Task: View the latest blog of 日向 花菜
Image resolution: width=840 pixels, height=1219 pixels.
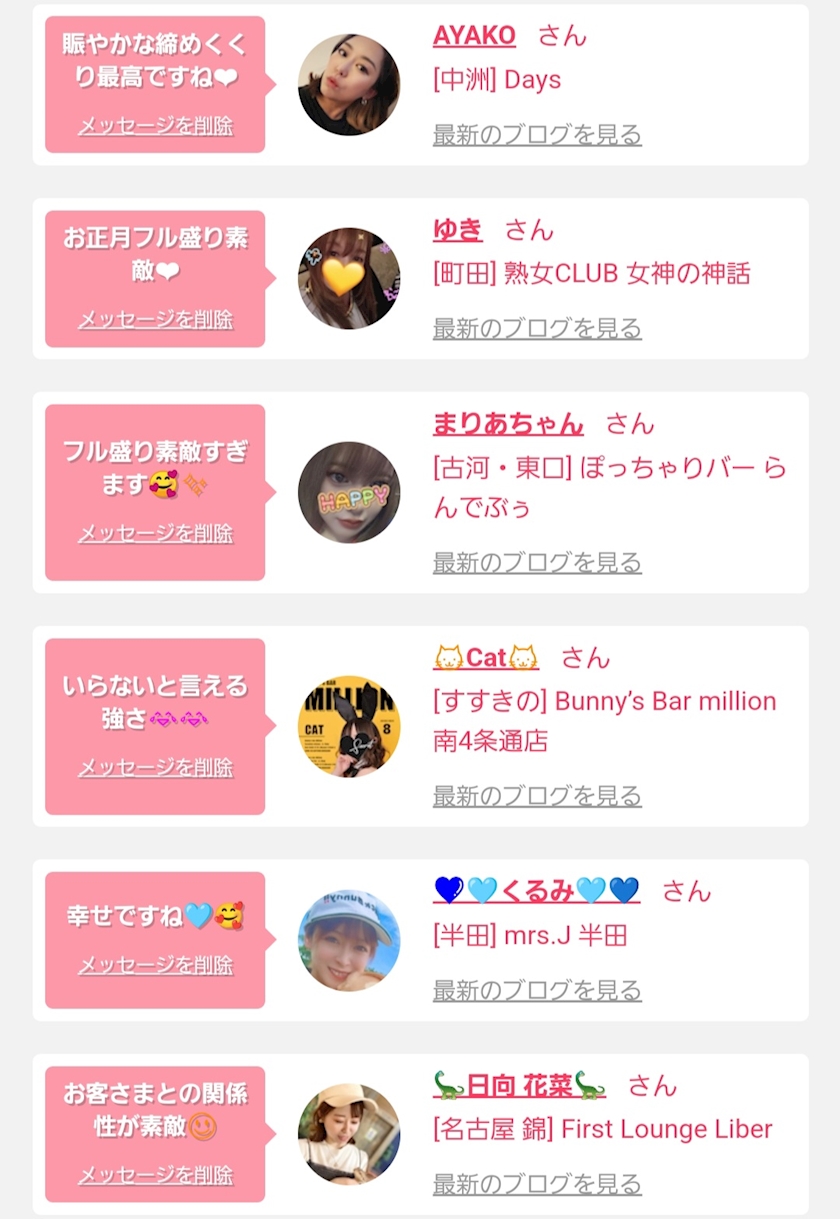Action: (x=537, y=1184)
